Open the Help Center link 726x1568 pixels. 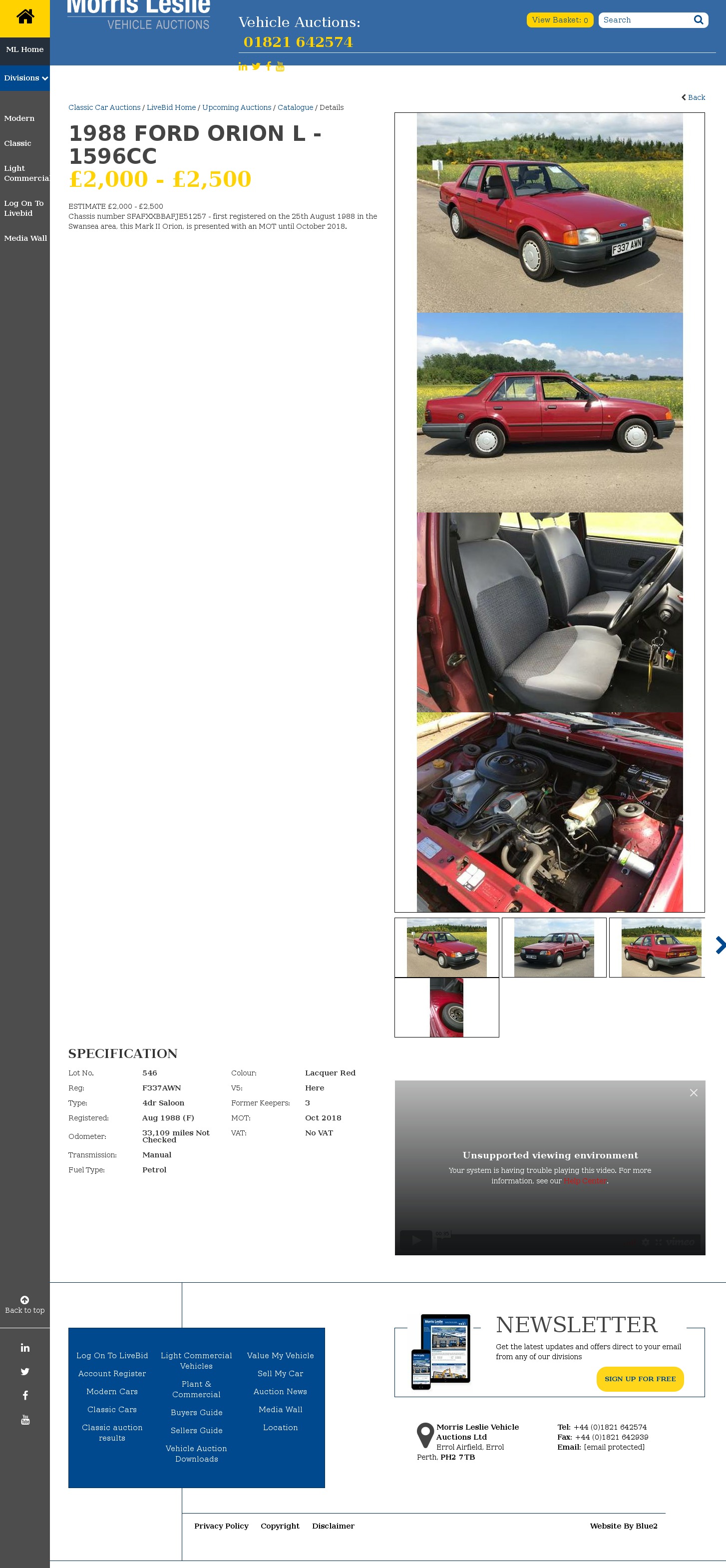pyautogui.click(x=584, y=1181)
